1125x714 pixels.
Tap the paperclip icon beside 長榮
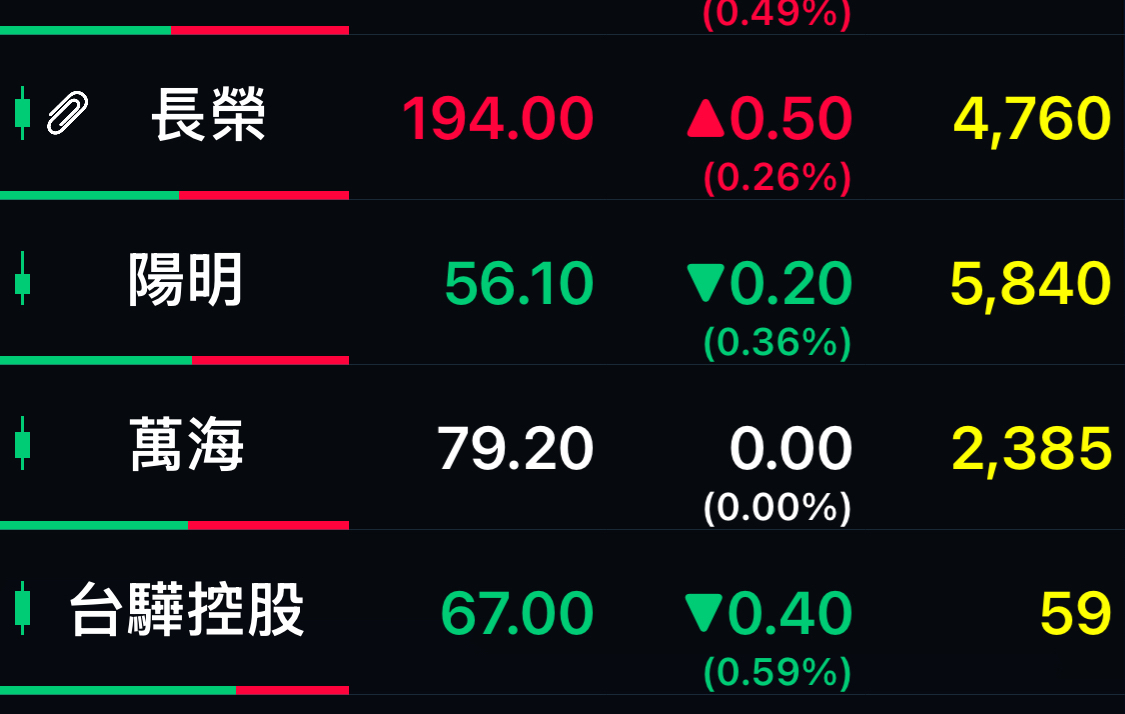click(67, 113)
